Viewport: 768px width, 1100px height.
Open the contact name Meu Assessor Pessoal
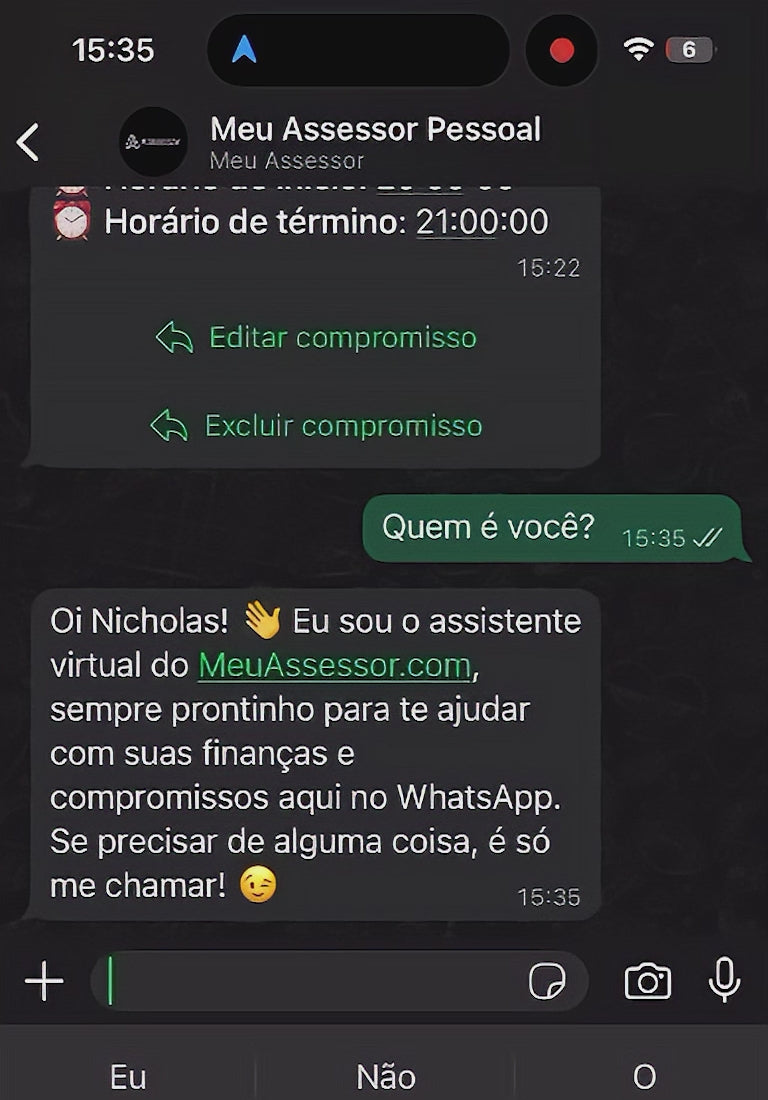(375, 129)
